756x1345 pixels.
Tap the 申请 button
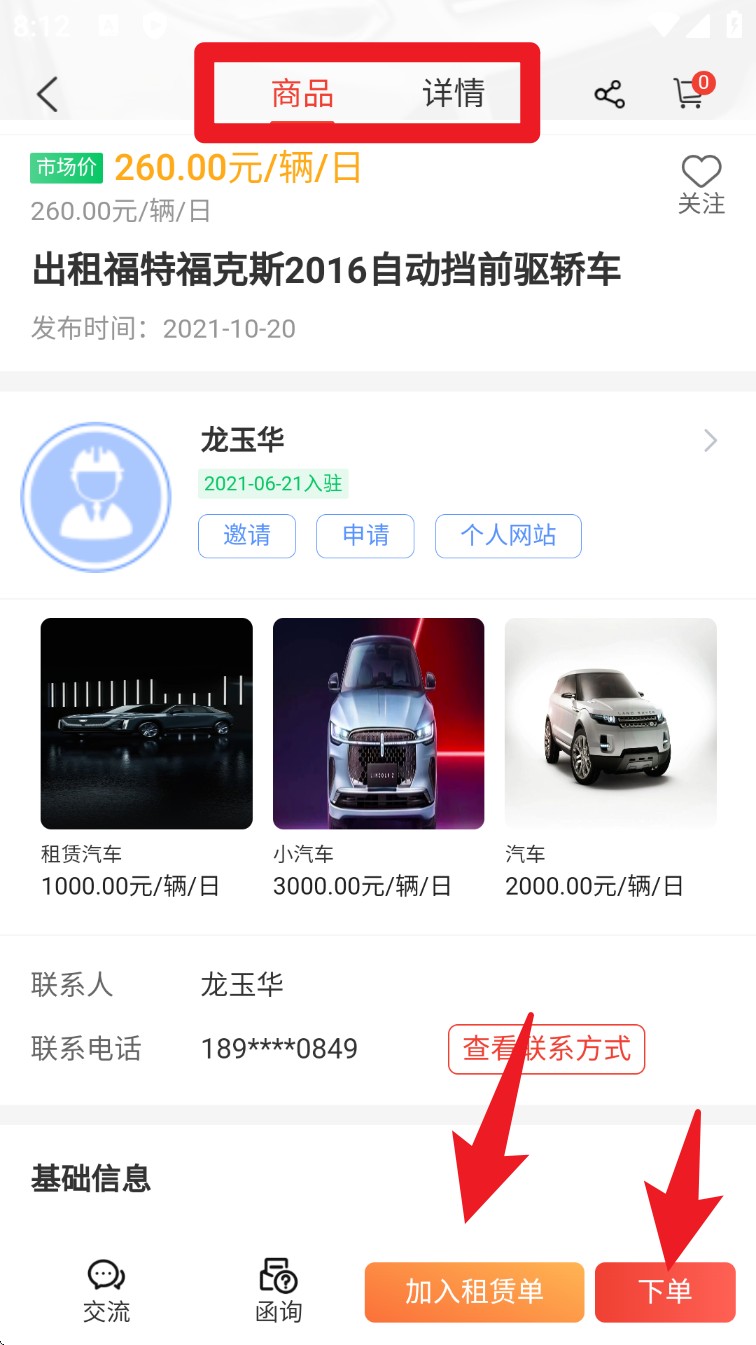tap(365, 536)
